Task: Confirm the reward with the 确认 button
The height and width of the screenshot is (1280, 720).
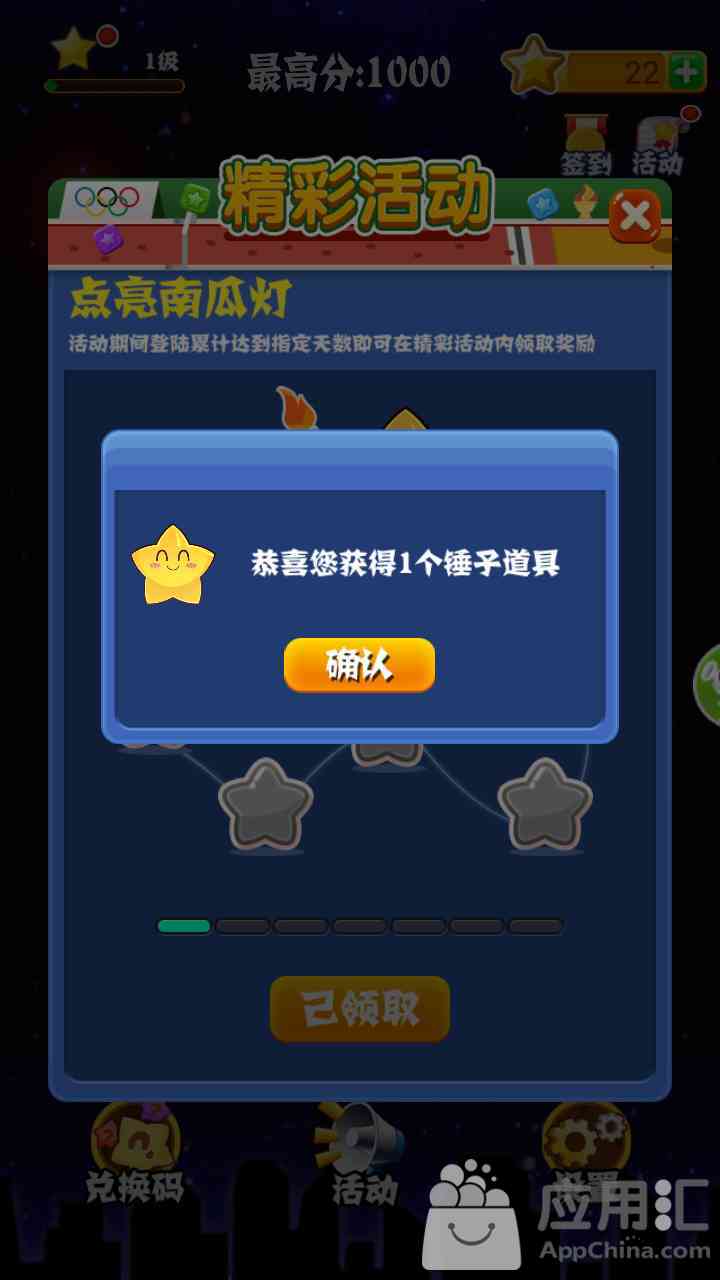Action: tap(359, 665)
